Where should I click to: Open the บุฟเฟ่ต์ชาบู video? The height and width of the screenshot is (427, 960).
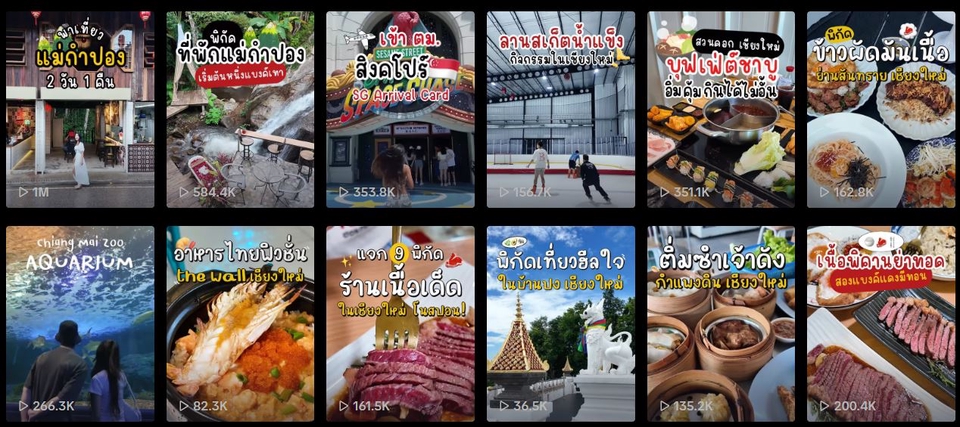pos(721,110)
